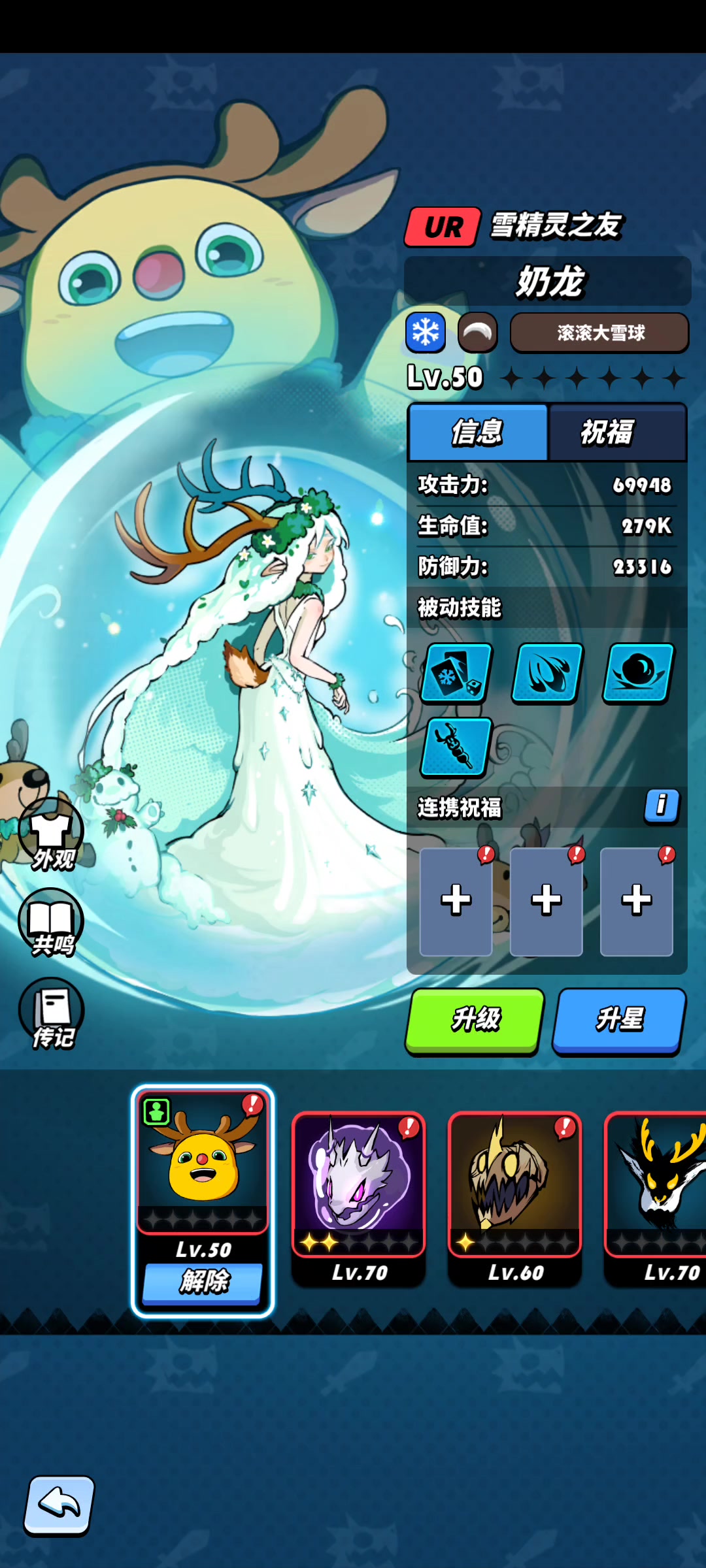View the skewer passive skill
This screenshot has height=1568, width=706.
tap(456, 747)
